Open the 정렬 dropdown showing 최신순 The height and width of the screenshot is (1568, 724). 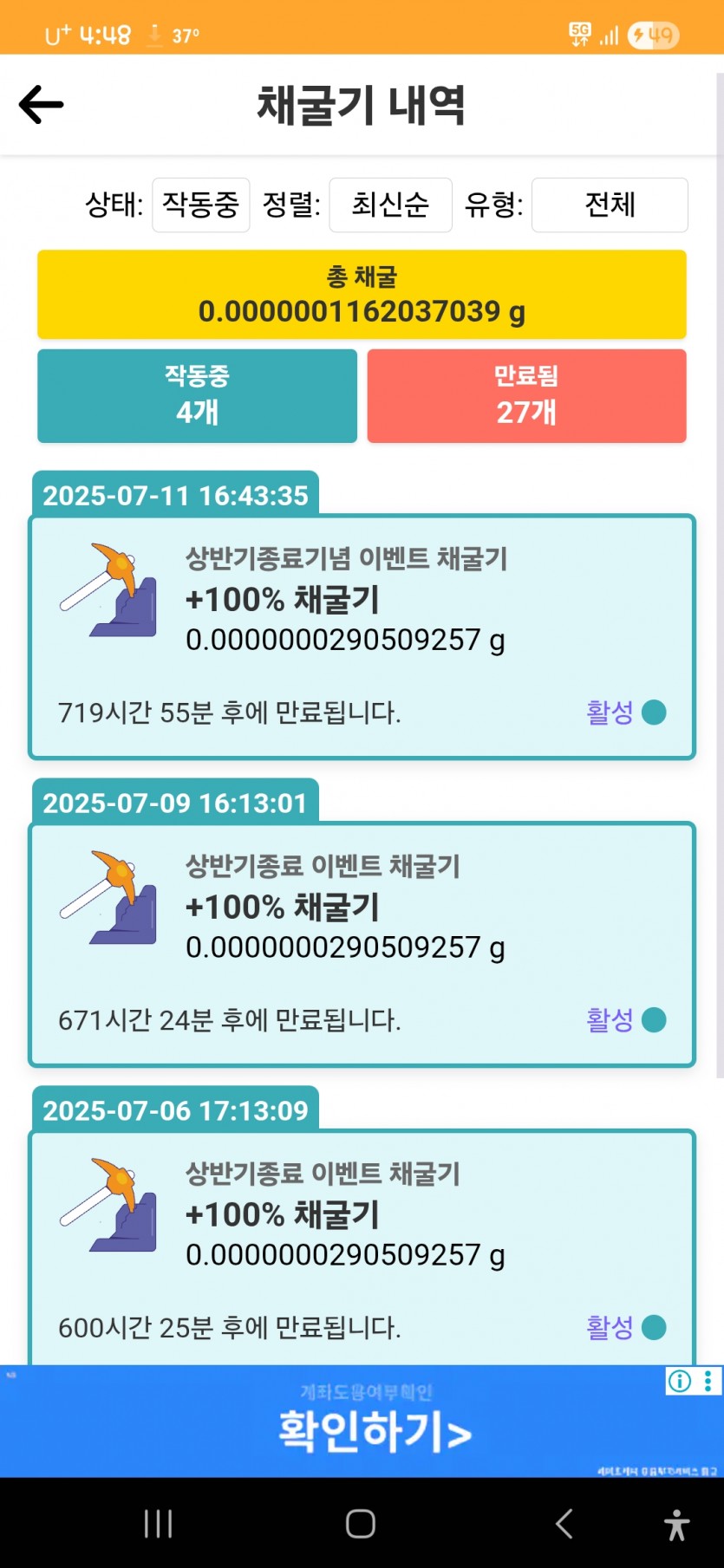390,205
